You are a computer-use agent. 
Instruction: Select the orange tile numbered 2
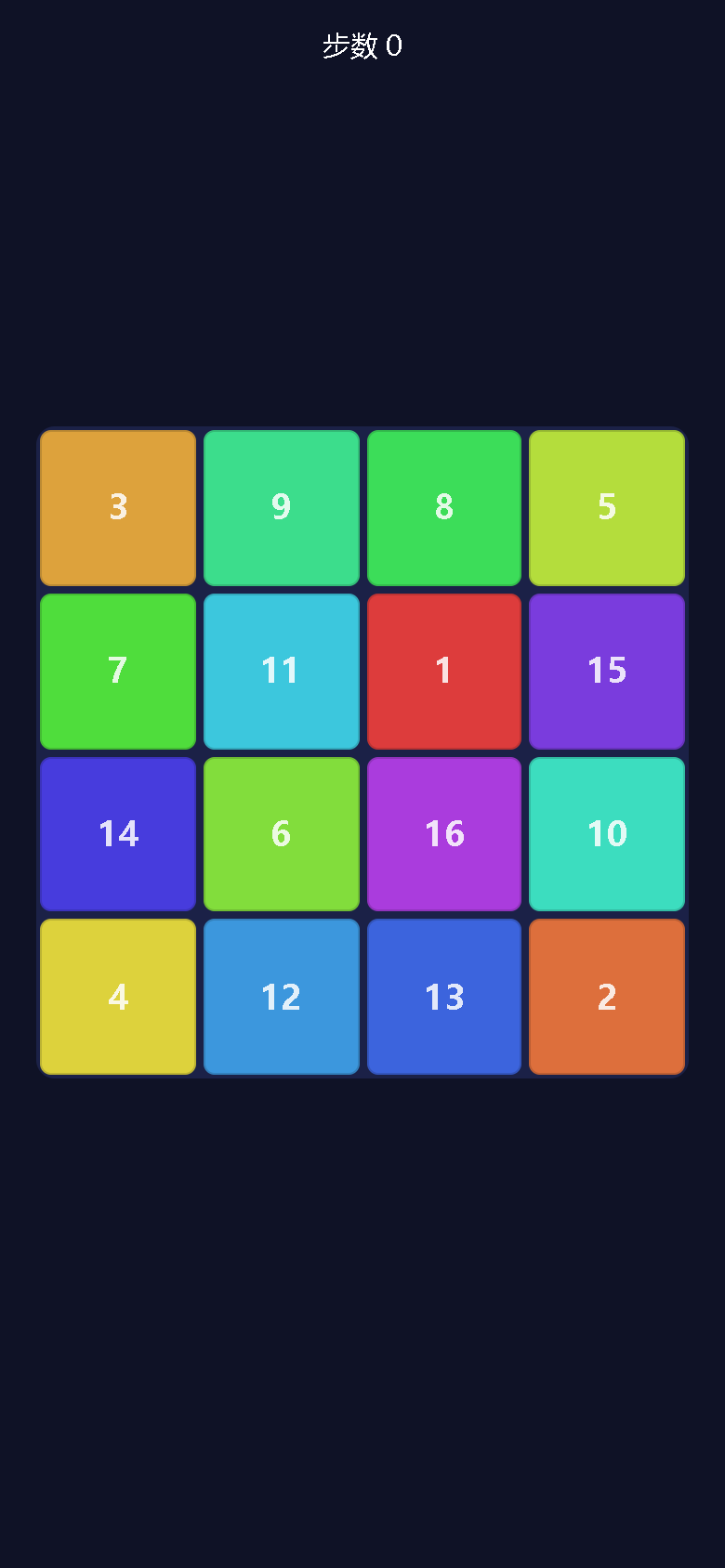click(607, 997)
